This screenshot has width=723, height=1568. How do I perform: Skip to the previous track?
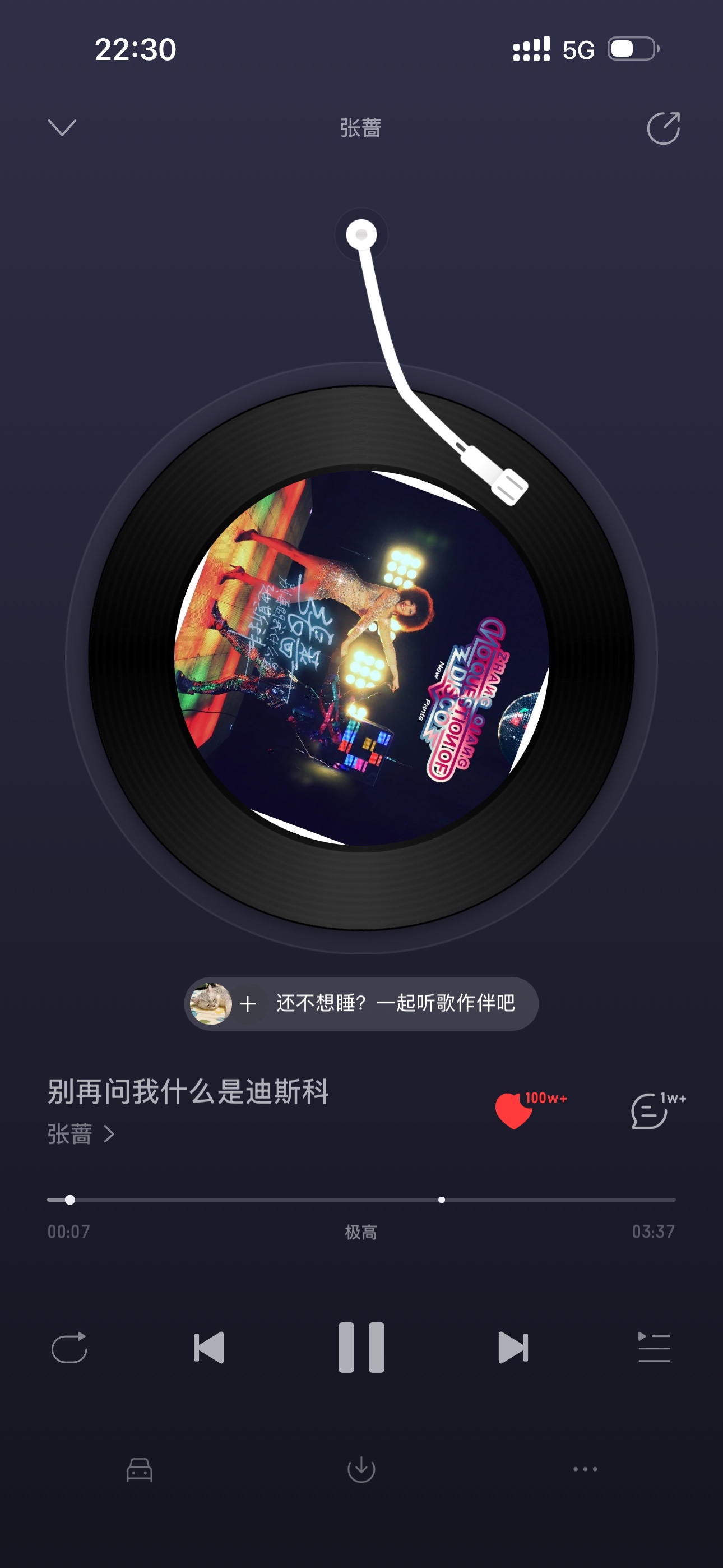[208, 1348]
